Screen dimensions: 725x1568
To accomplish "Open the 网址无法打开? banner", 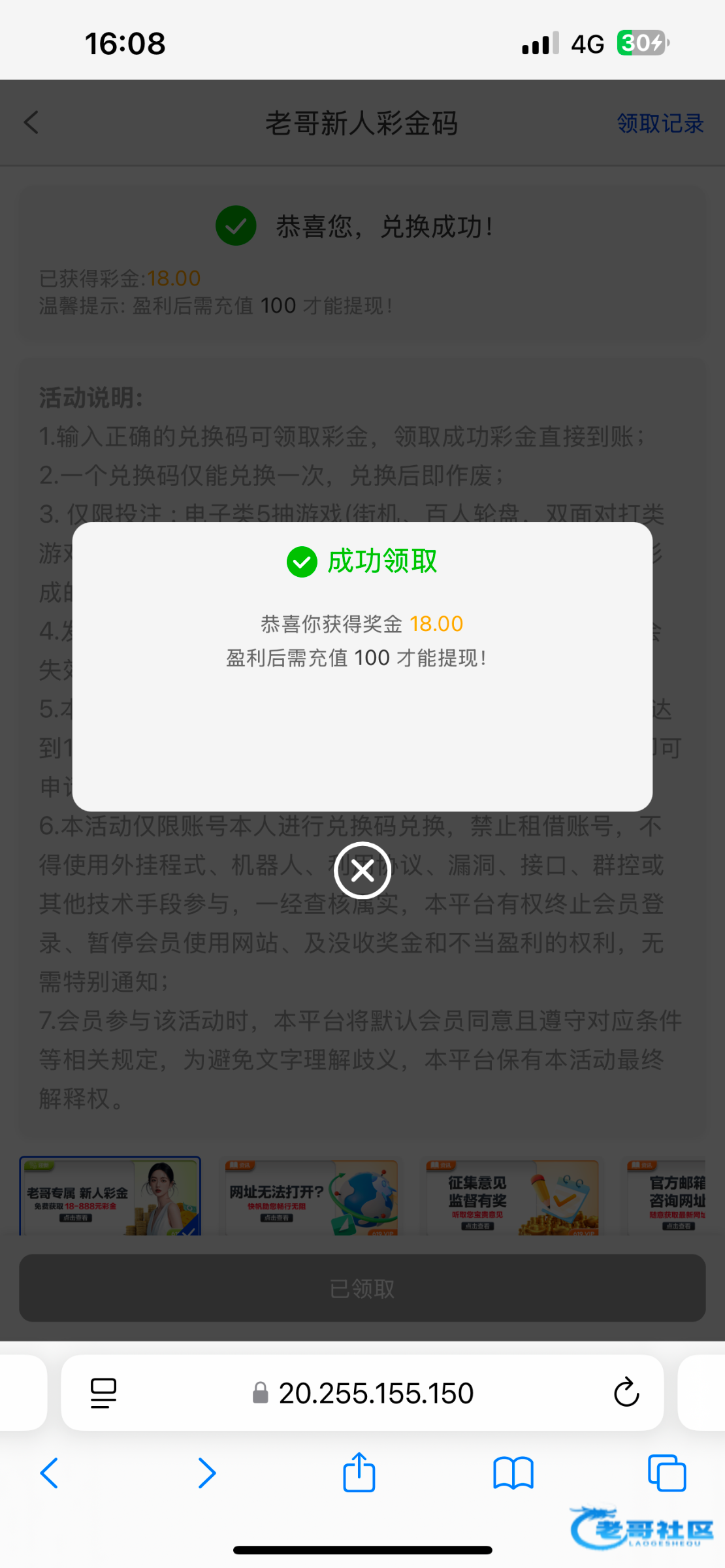I will [x=311, y=1197].
